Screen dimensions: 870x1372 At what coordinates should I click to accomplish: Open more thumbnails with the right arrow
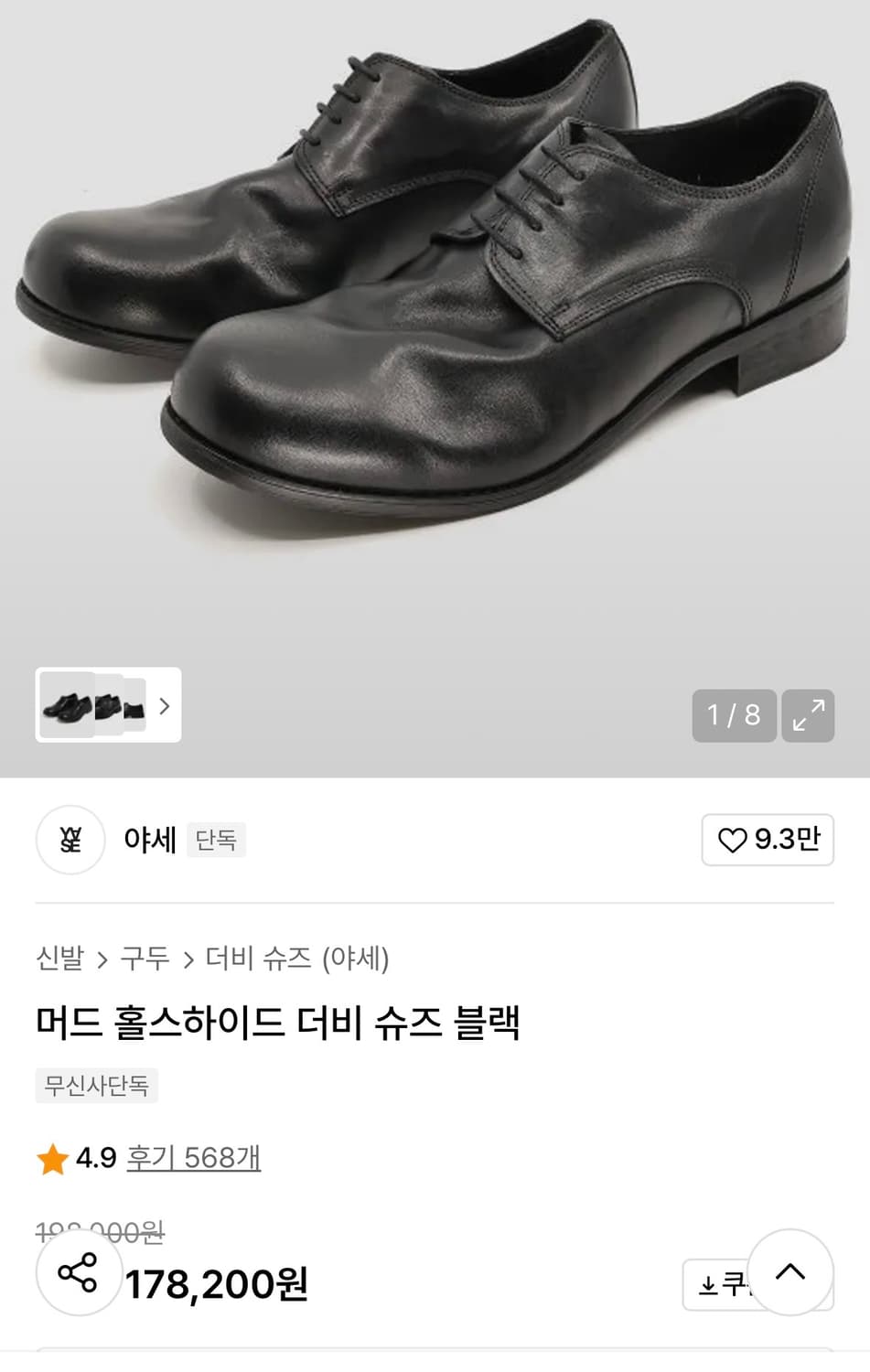pyautogui.click(x=165, y=706)
